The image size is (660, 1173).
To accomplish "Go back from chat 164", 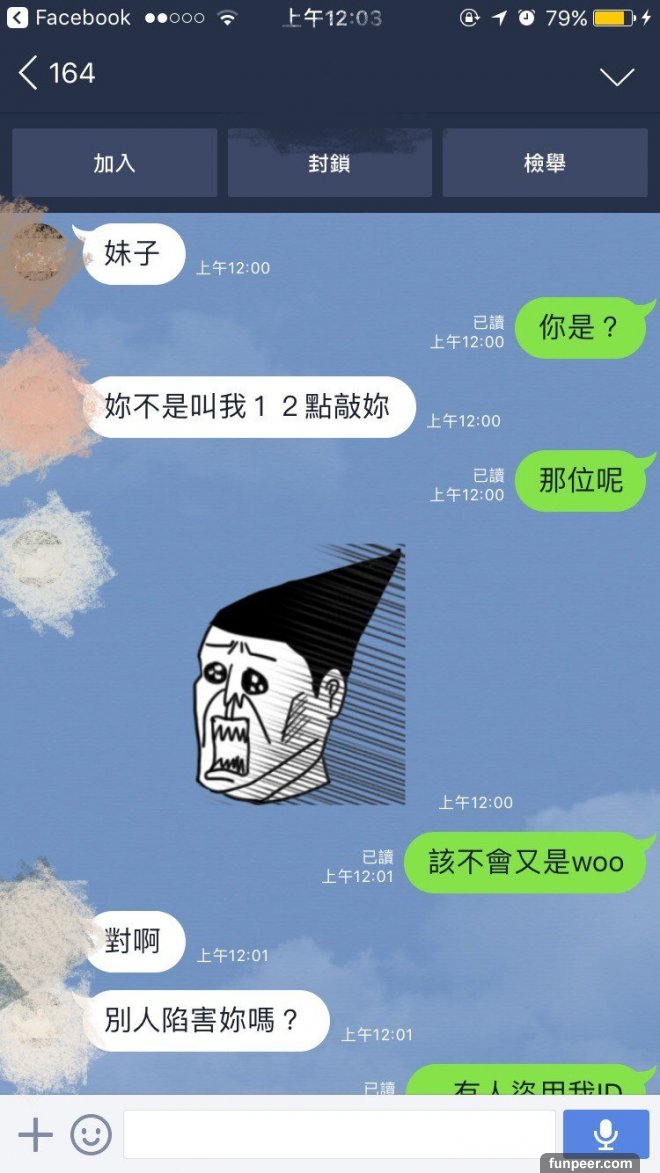I will [28, 73].
